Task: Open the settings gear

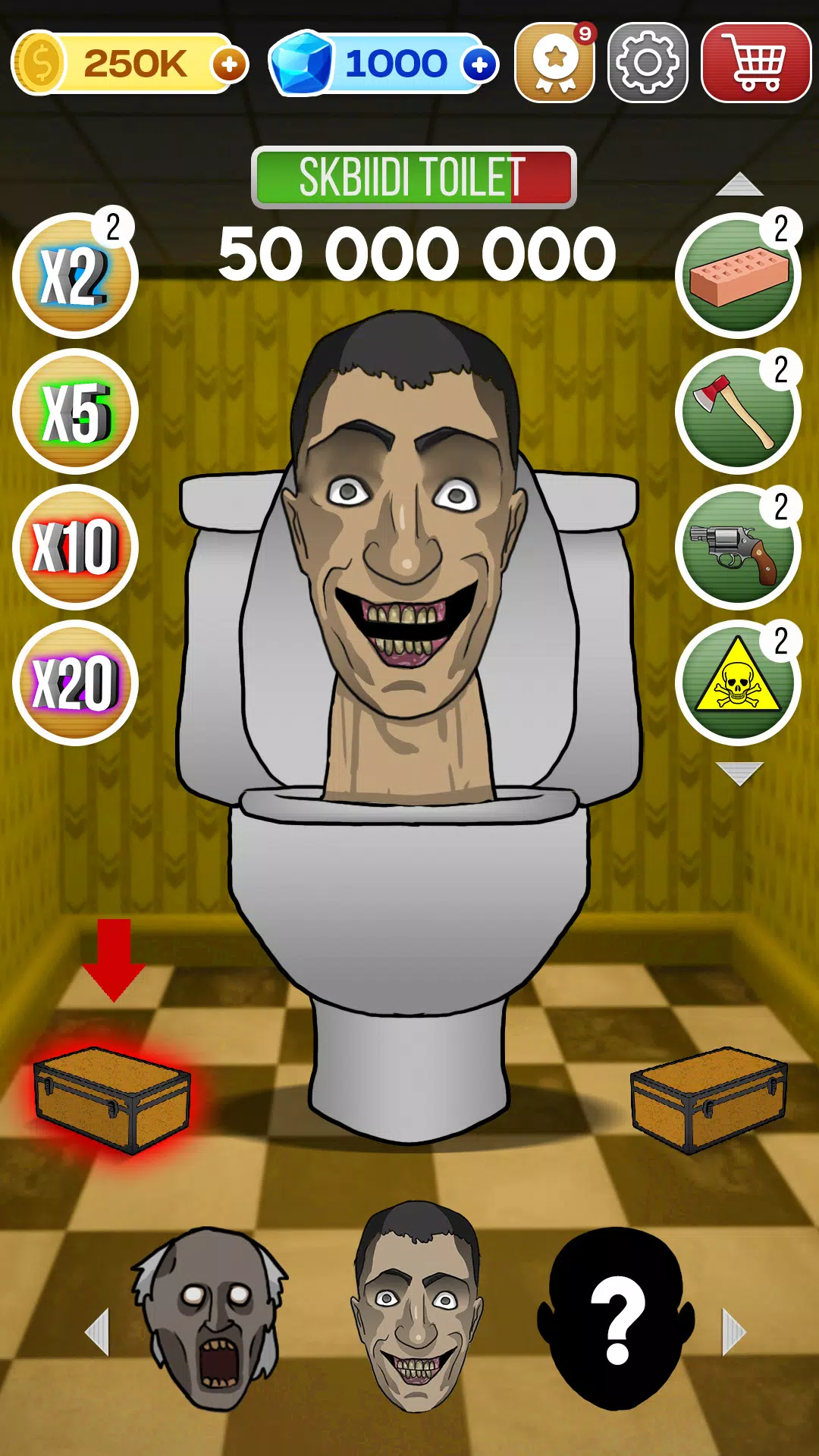Action: [x=648, y=63]
